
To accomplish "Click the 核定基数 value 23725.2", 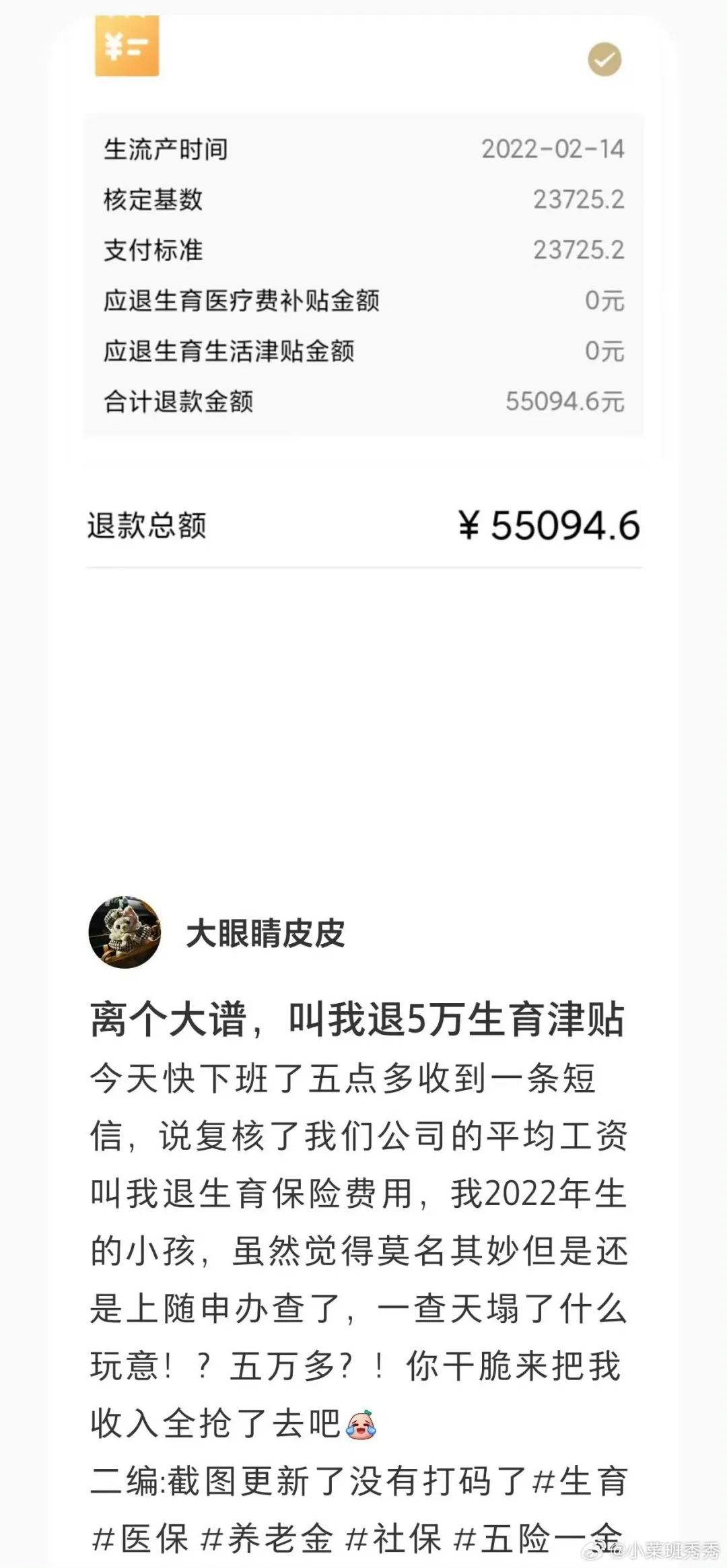I will coord(579,201).
